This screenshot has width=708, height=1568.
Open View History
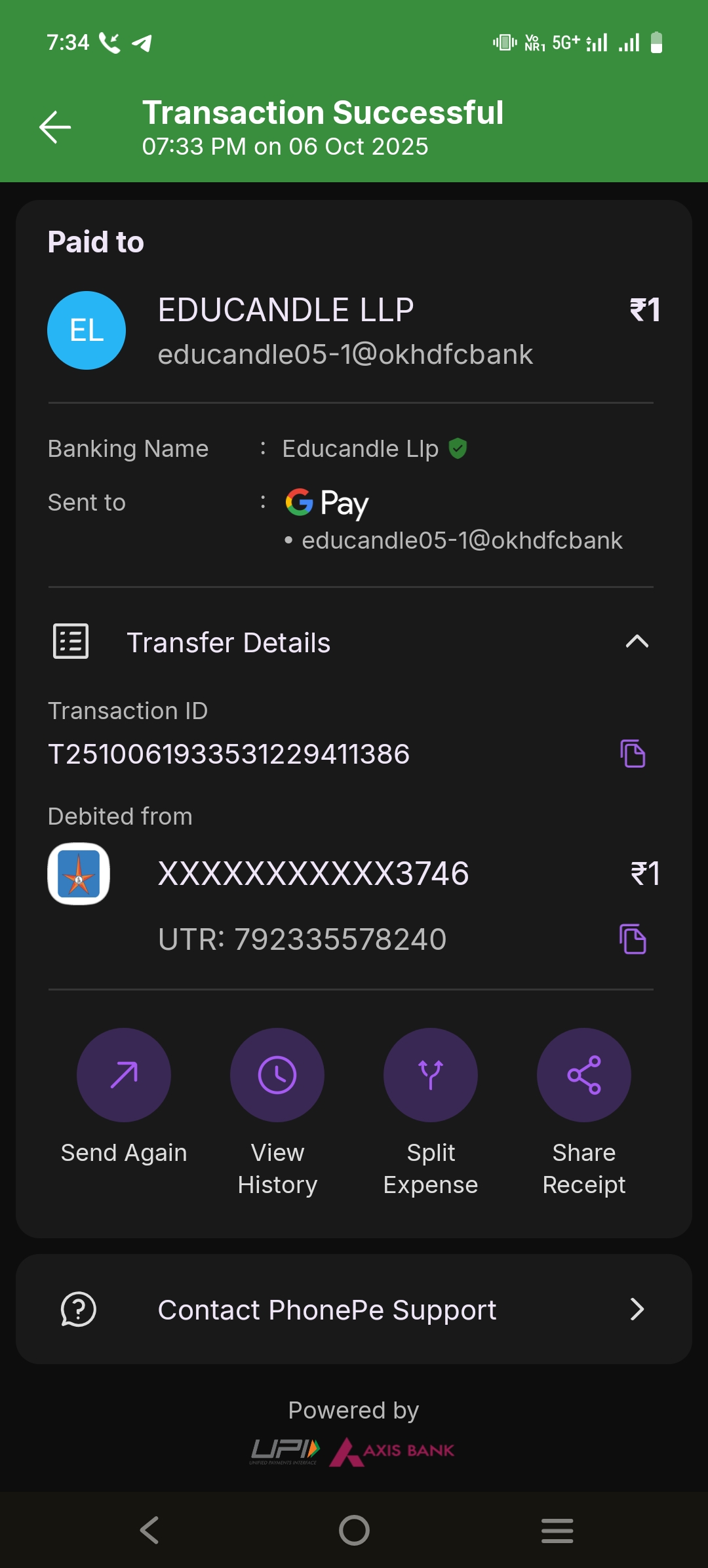[x=277, y=1075]
